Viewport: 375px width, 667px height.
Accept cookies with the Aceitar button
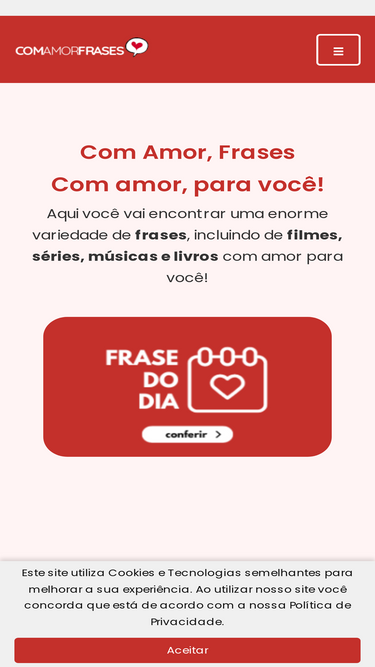coord(187,650)
